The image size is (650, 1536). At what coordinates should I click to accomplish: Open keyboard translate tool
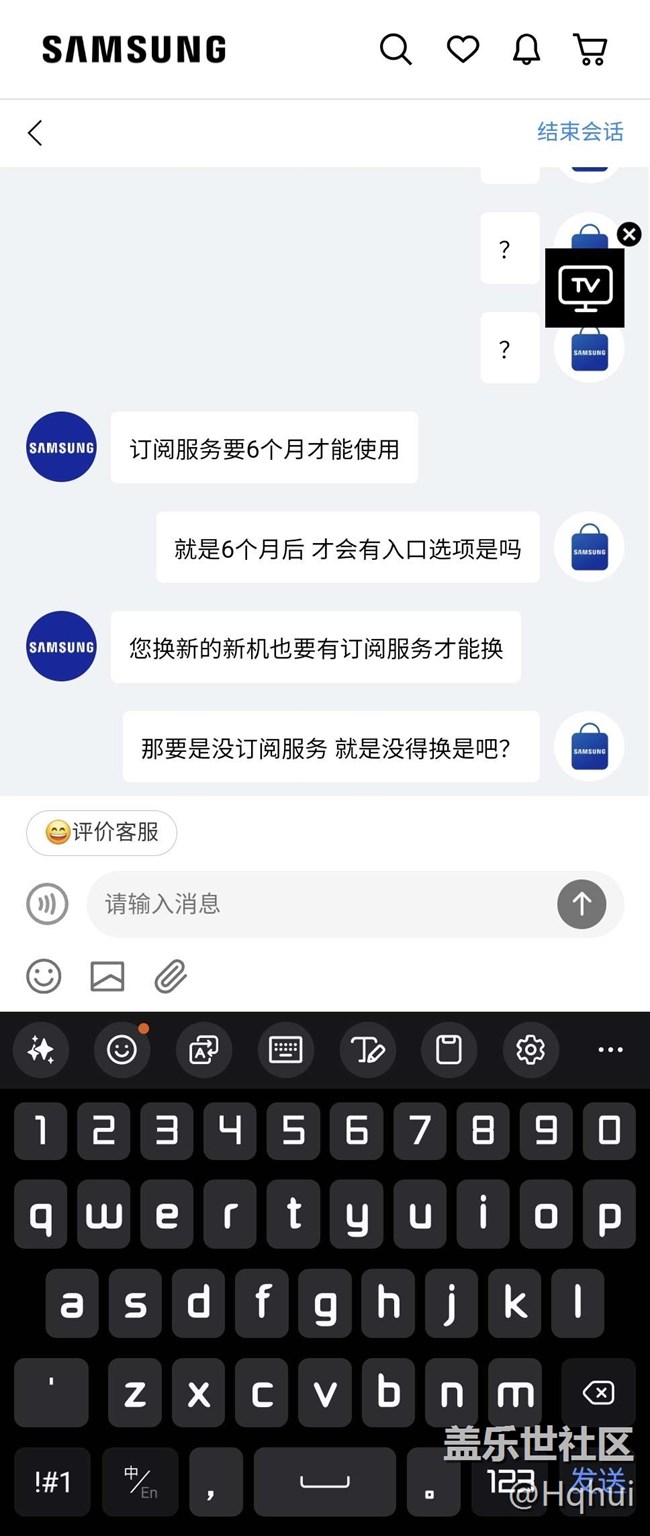tap(204, 1050)
